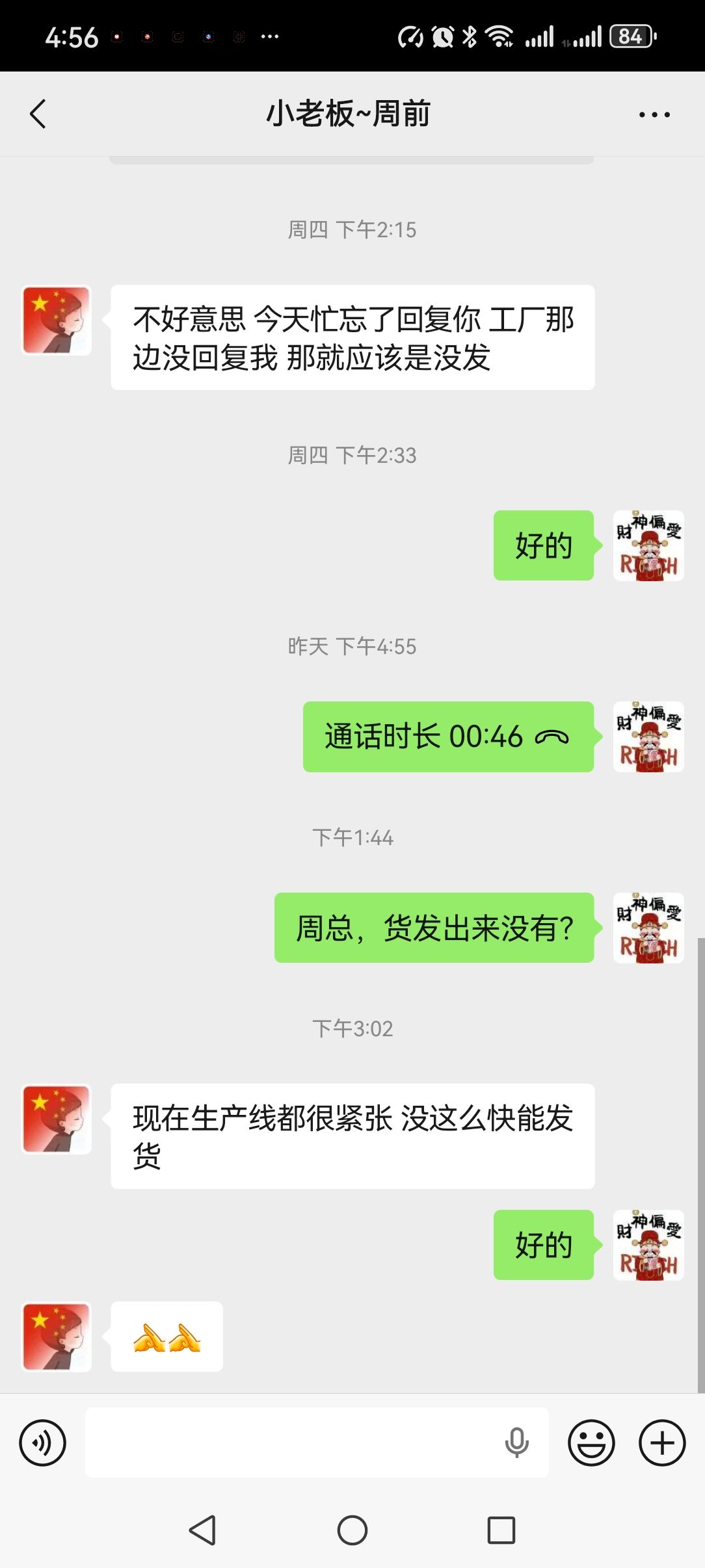Open the plus attachments menu
Viewport: 705px width, 1568px height.
coord(662,1443)
